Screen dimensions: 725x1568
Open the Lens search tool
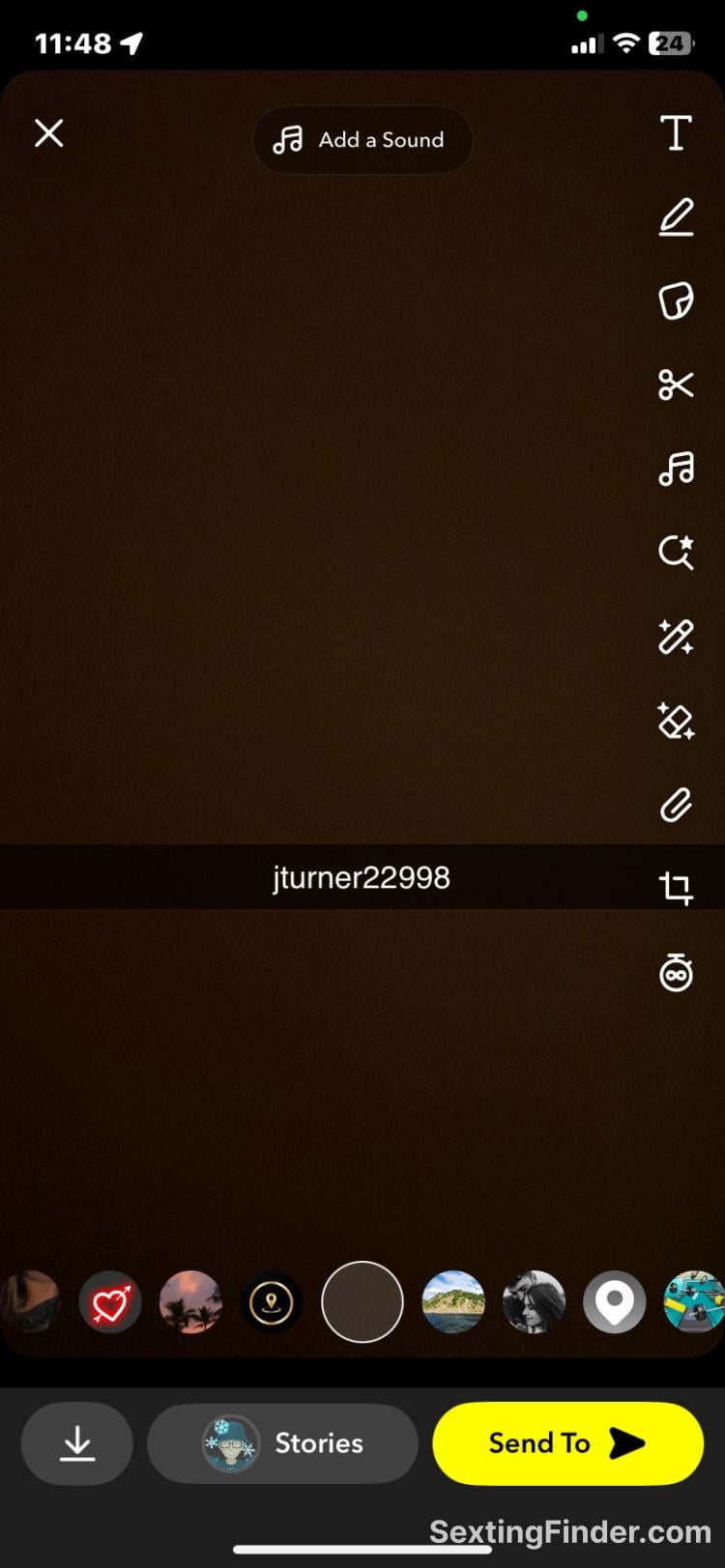click(675, 552)
